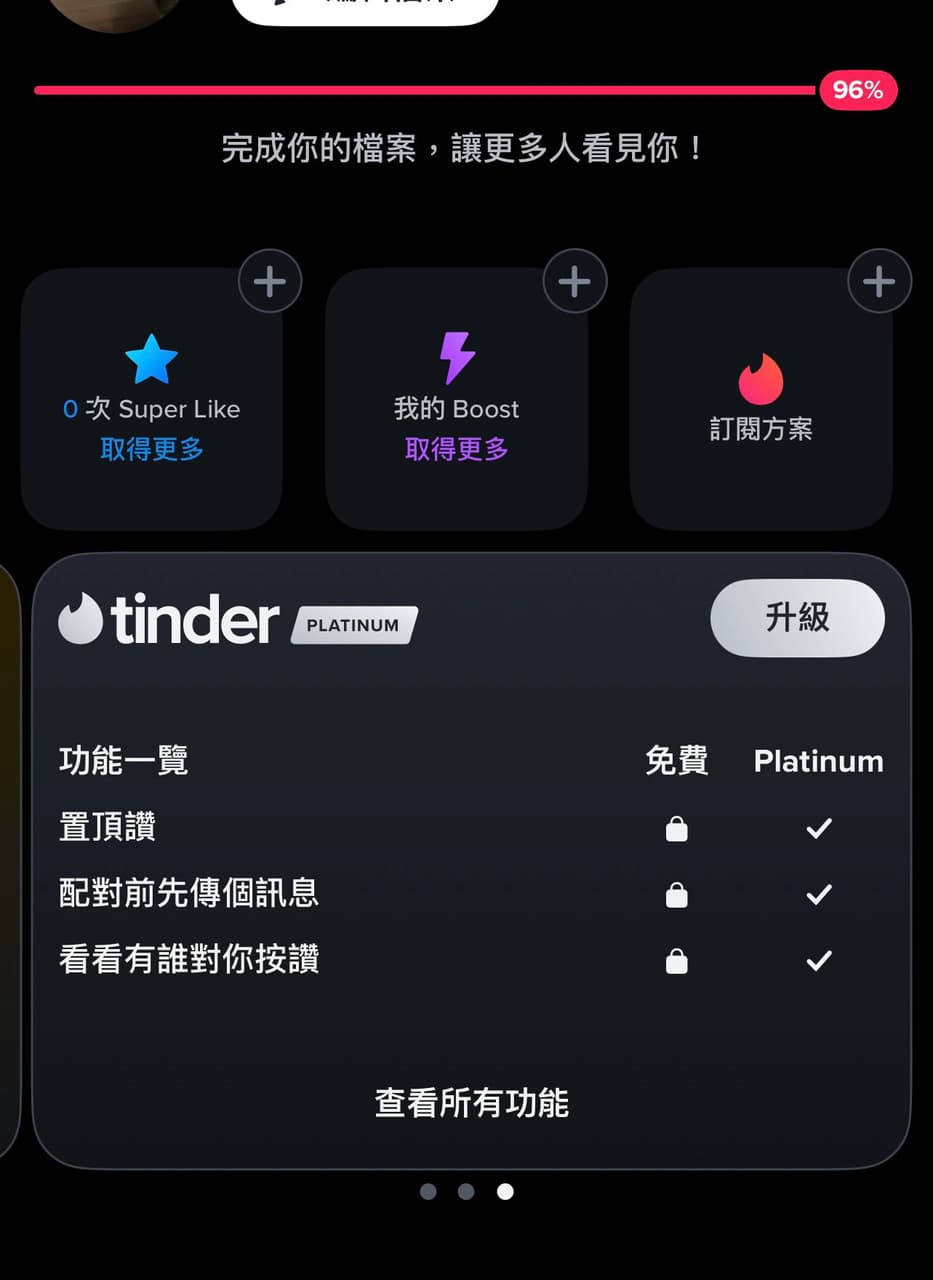933x1280 pixels.
Task: Tap the plus on the 訂閱方案 card
Action: (879, 281)
